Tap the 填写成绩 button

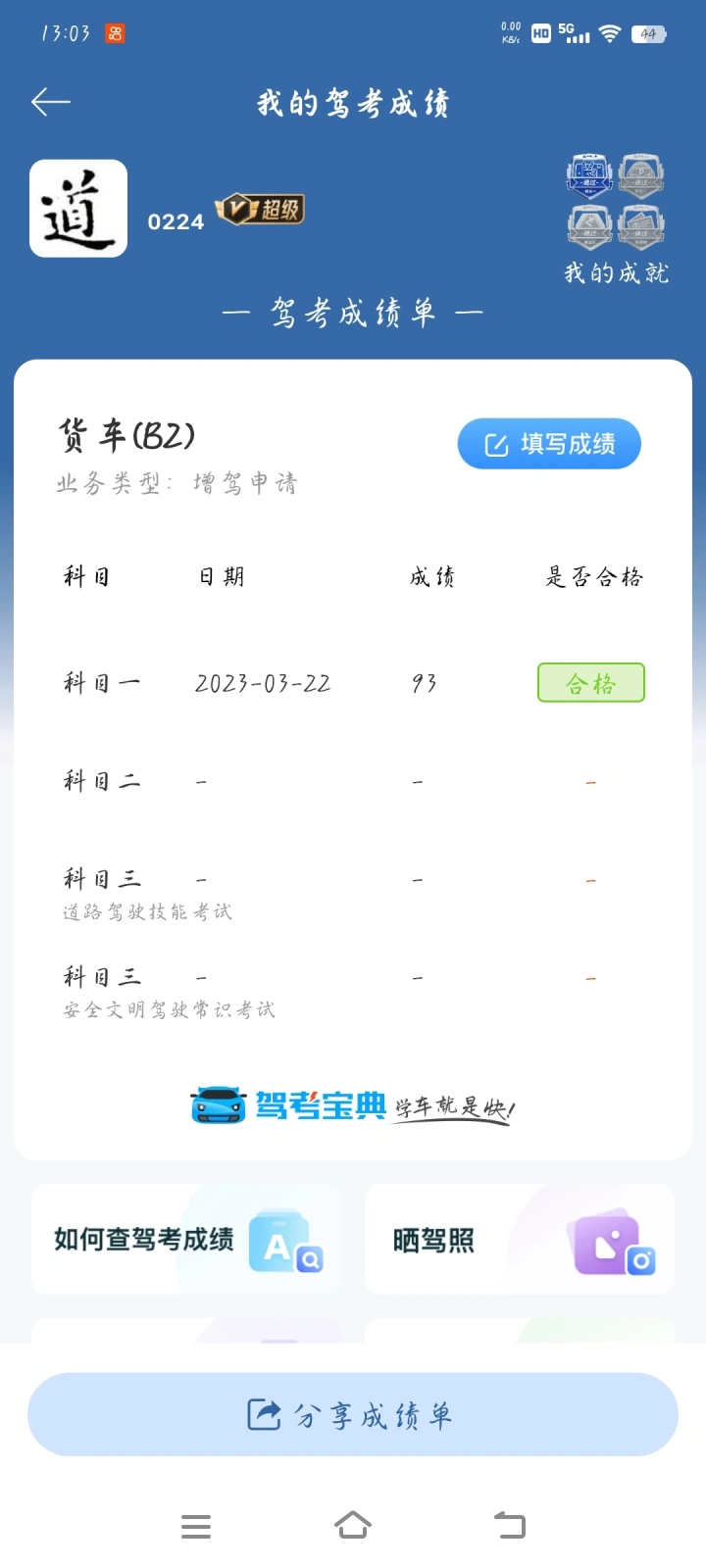point(549,444)
